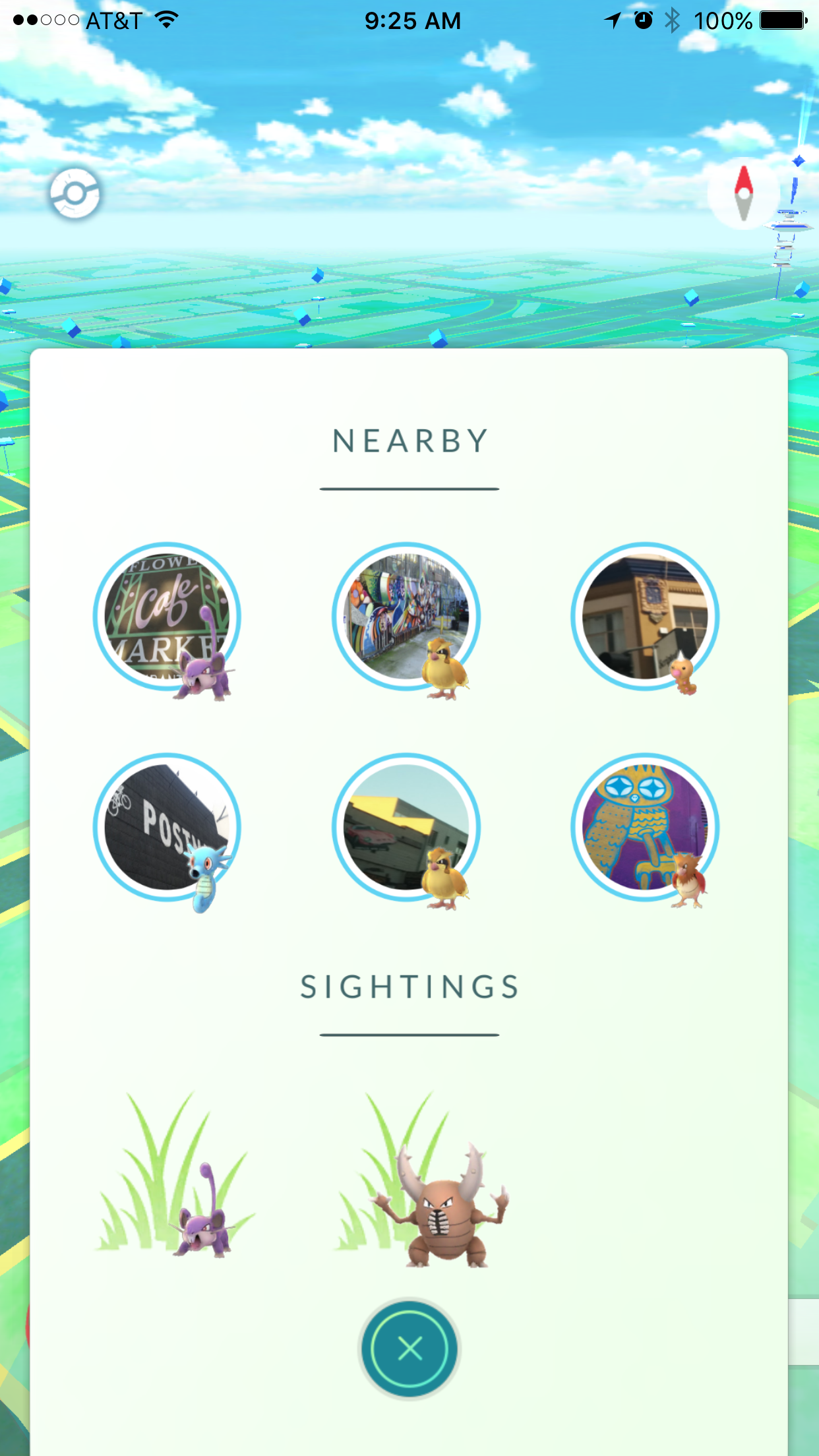Tap the Poké Ball icon above the panel
819x1456 pixels.
pos(75,193)
